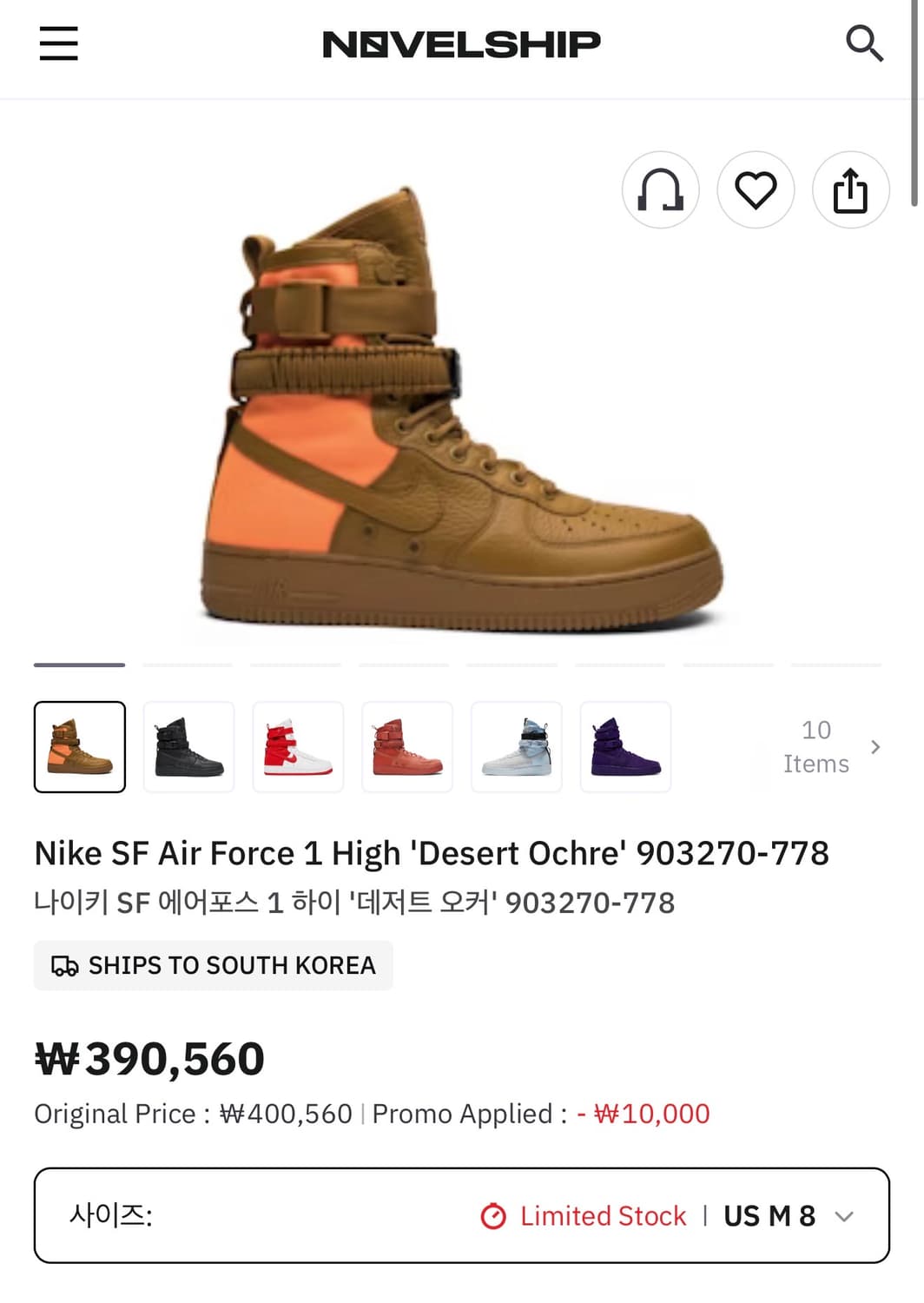This screenshot has height=1303, width=924.
Task: Open the search icon
Action: pyautogui.click(x=865, y=43)
